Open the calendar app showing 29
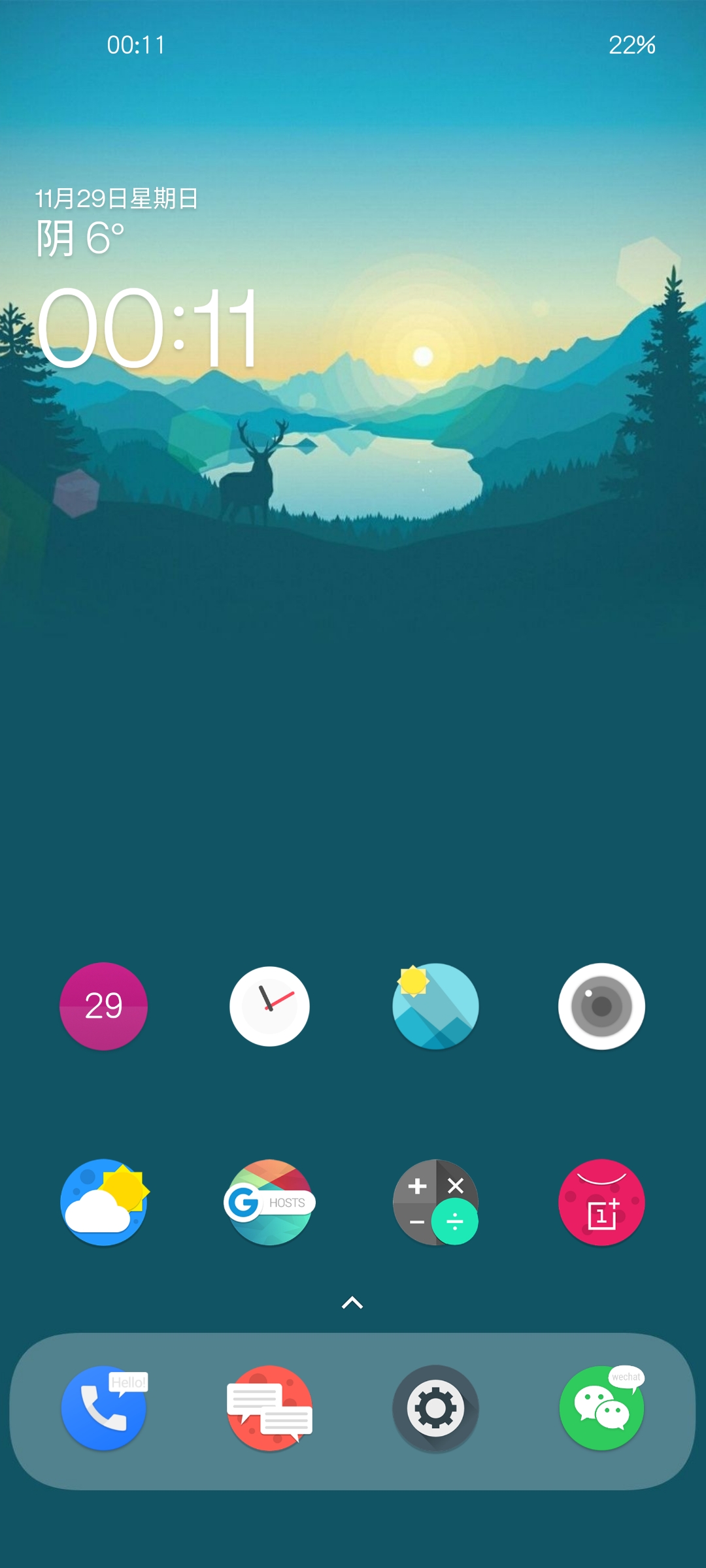Image resolution: width=706 pixels, height=1568 pixels. pyautogui.click(x=103, y=1006)
